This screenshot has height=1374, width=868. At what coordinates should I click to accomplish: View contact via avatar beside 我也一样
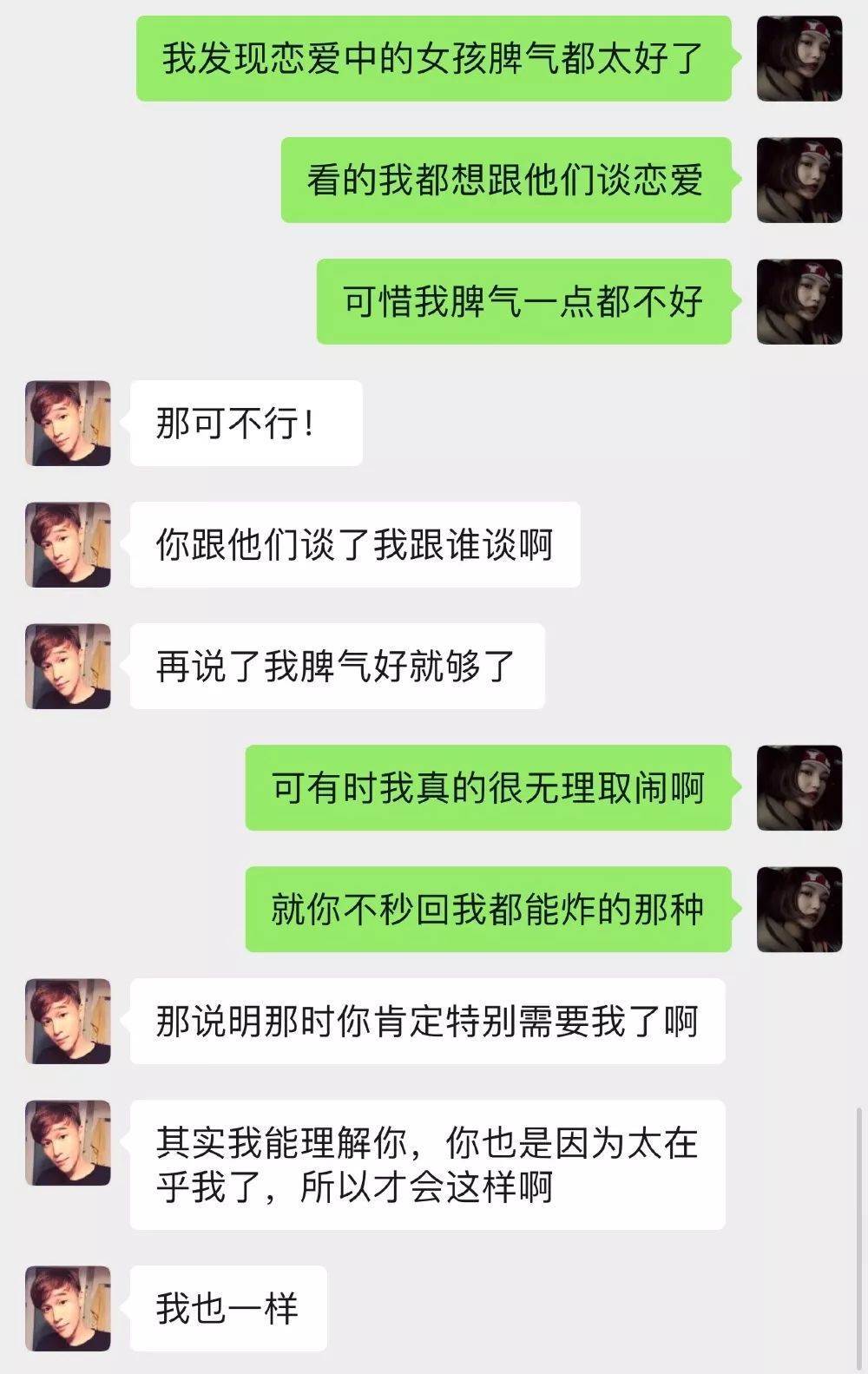coord(68,1308)
